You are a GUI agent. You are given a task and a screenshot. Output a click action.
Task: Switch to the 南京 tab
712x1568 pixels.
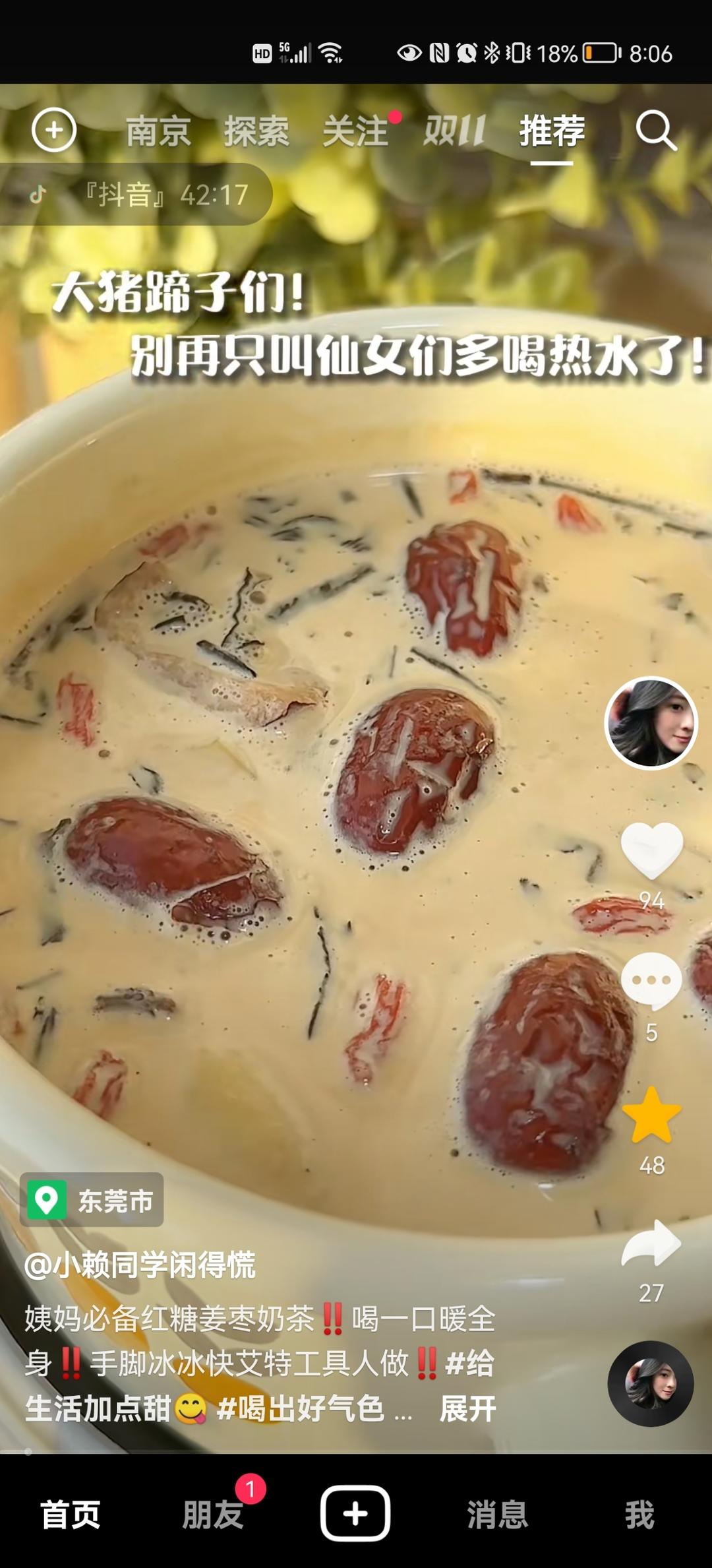[158, 131]
